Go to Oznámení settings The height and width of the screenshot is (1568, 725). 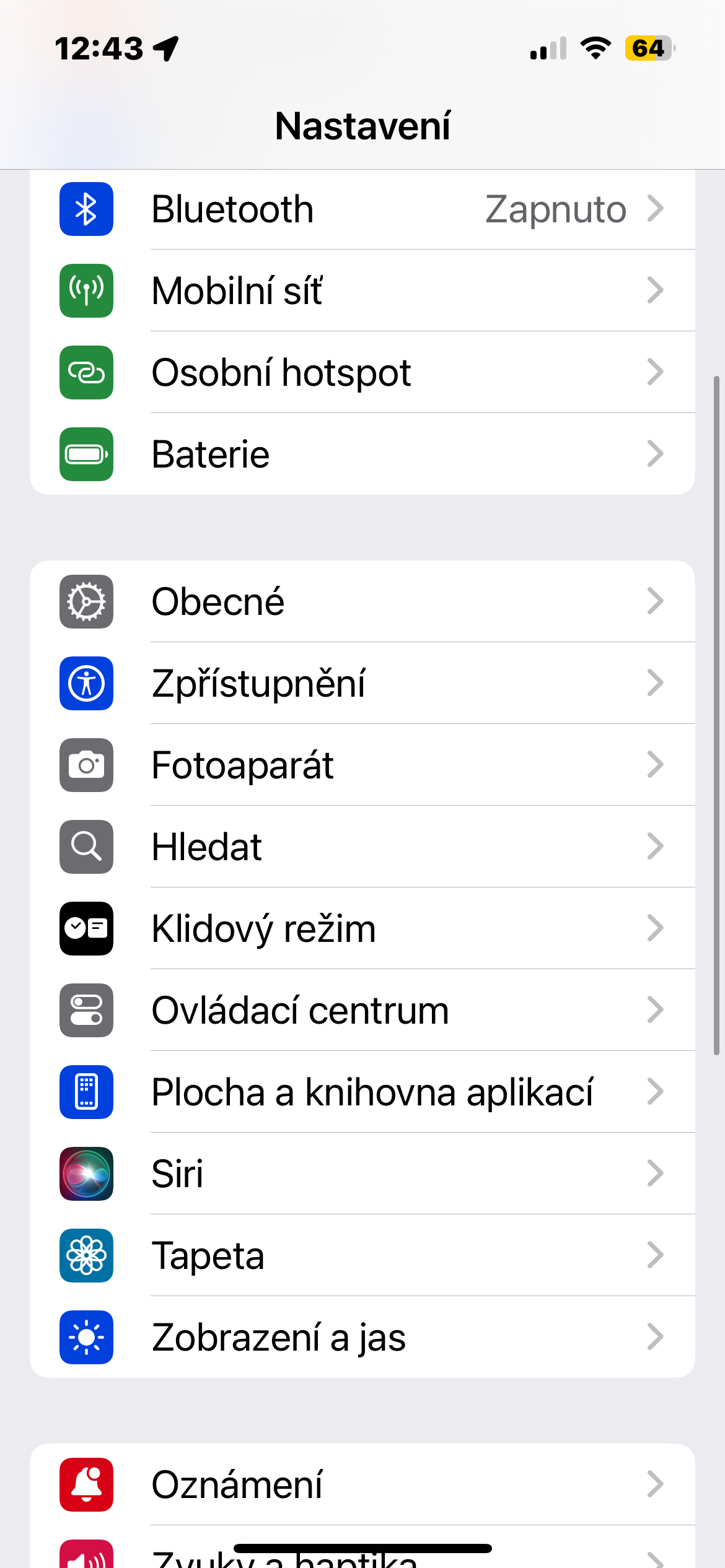pos(362,1485)
